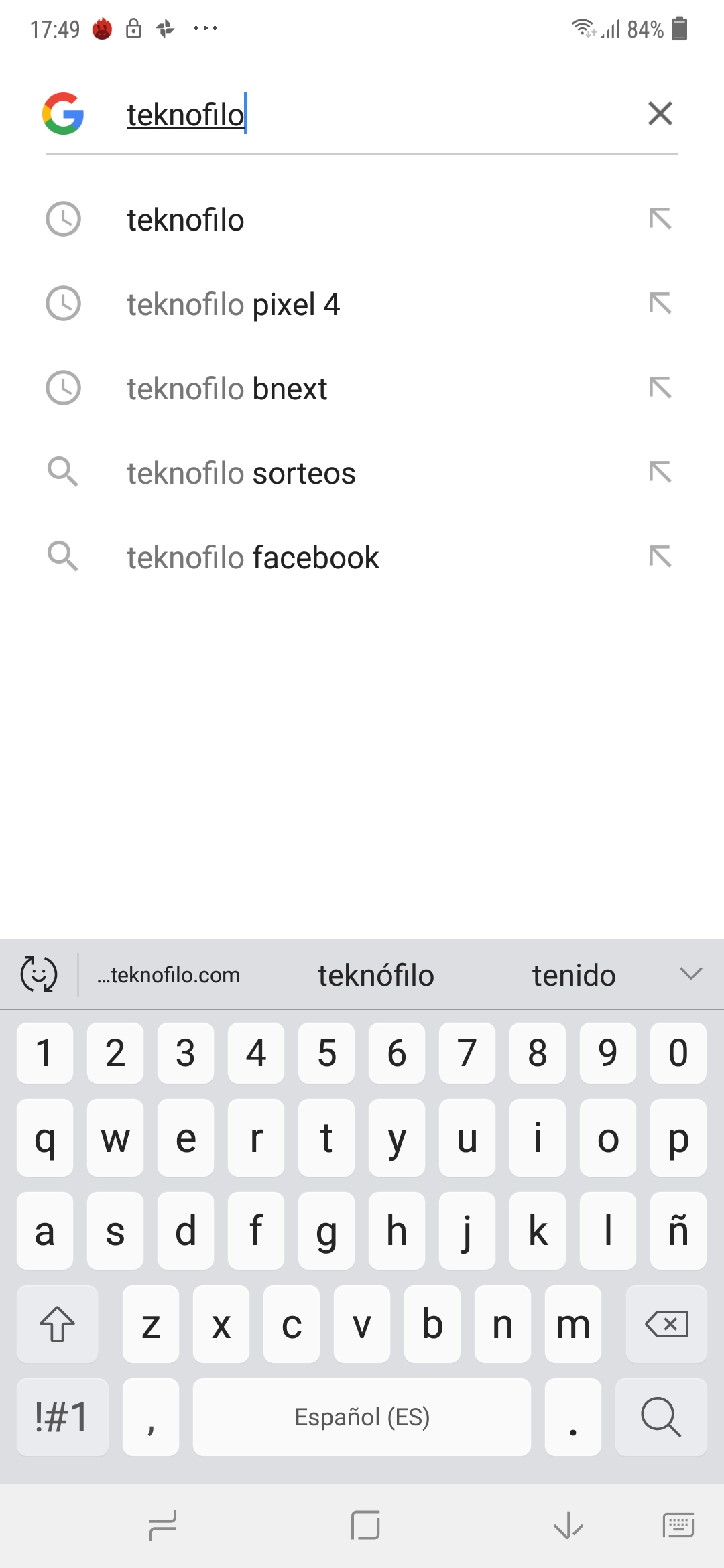
Task: Switch to the symbols keyboard
Action: click(62, 1417)
